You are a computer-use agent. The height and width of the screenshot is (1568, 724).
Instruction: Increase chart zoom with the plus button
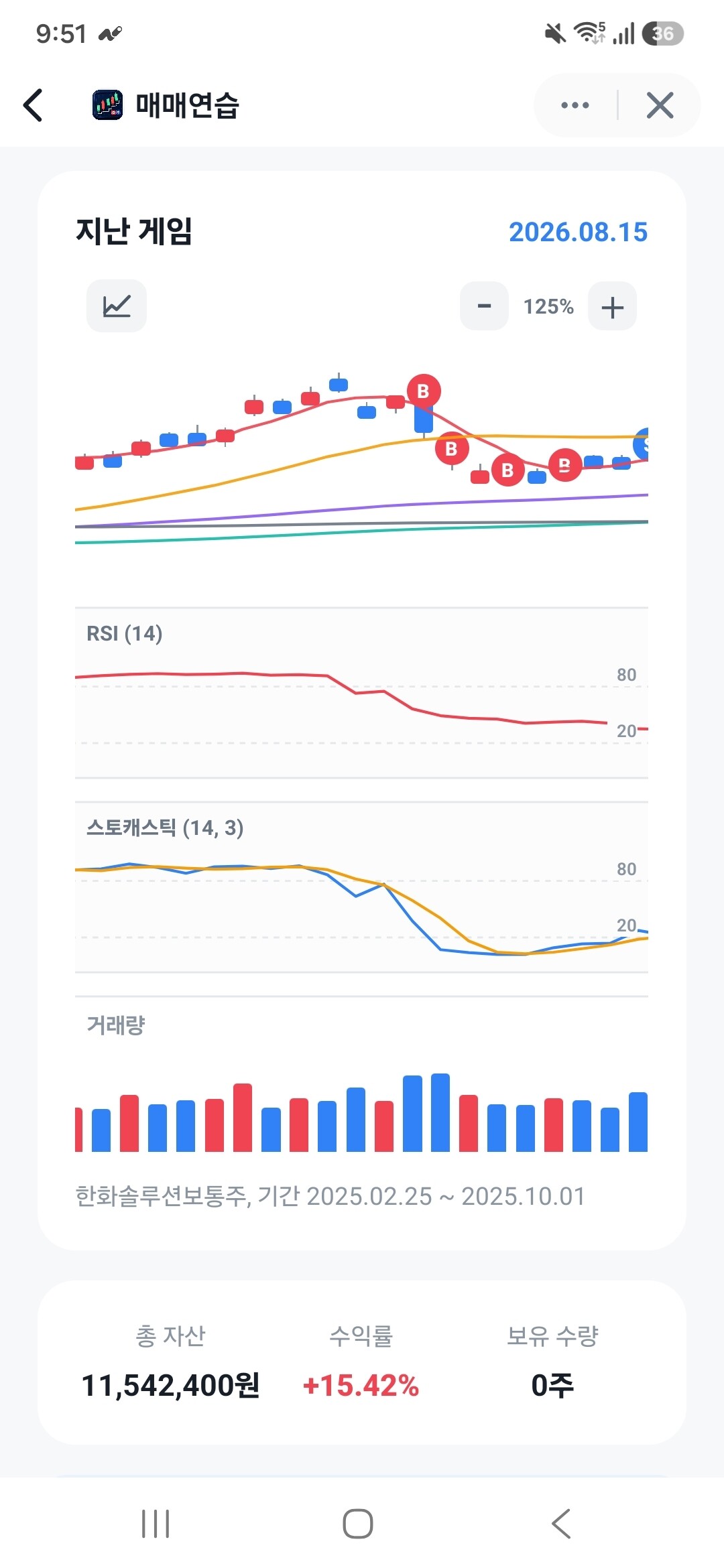pos(612,306)
